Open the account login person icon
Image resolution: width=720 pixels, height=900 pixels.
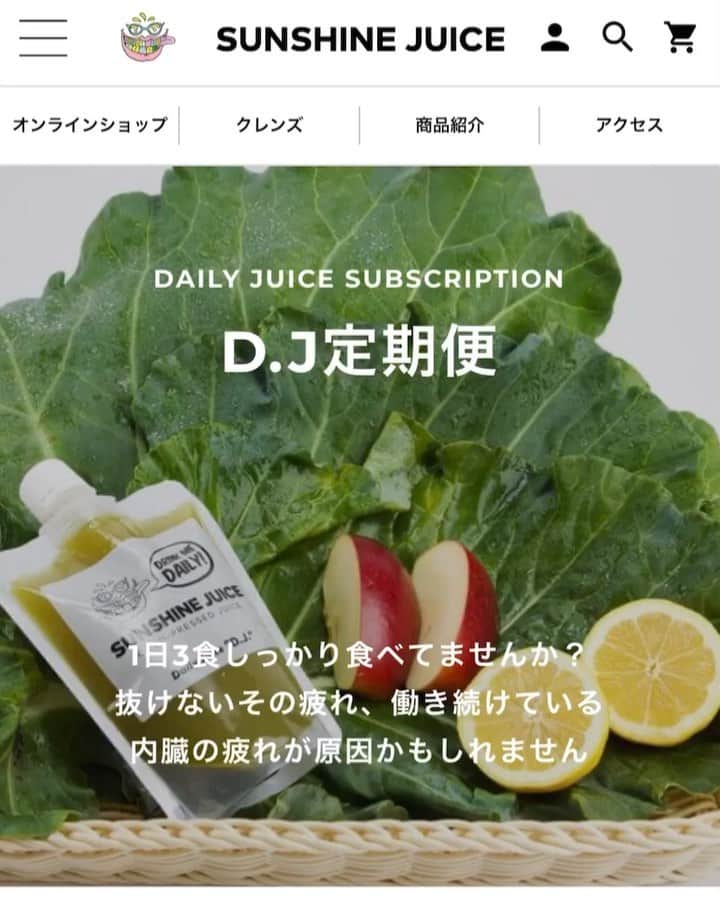(x=556, y=38)
